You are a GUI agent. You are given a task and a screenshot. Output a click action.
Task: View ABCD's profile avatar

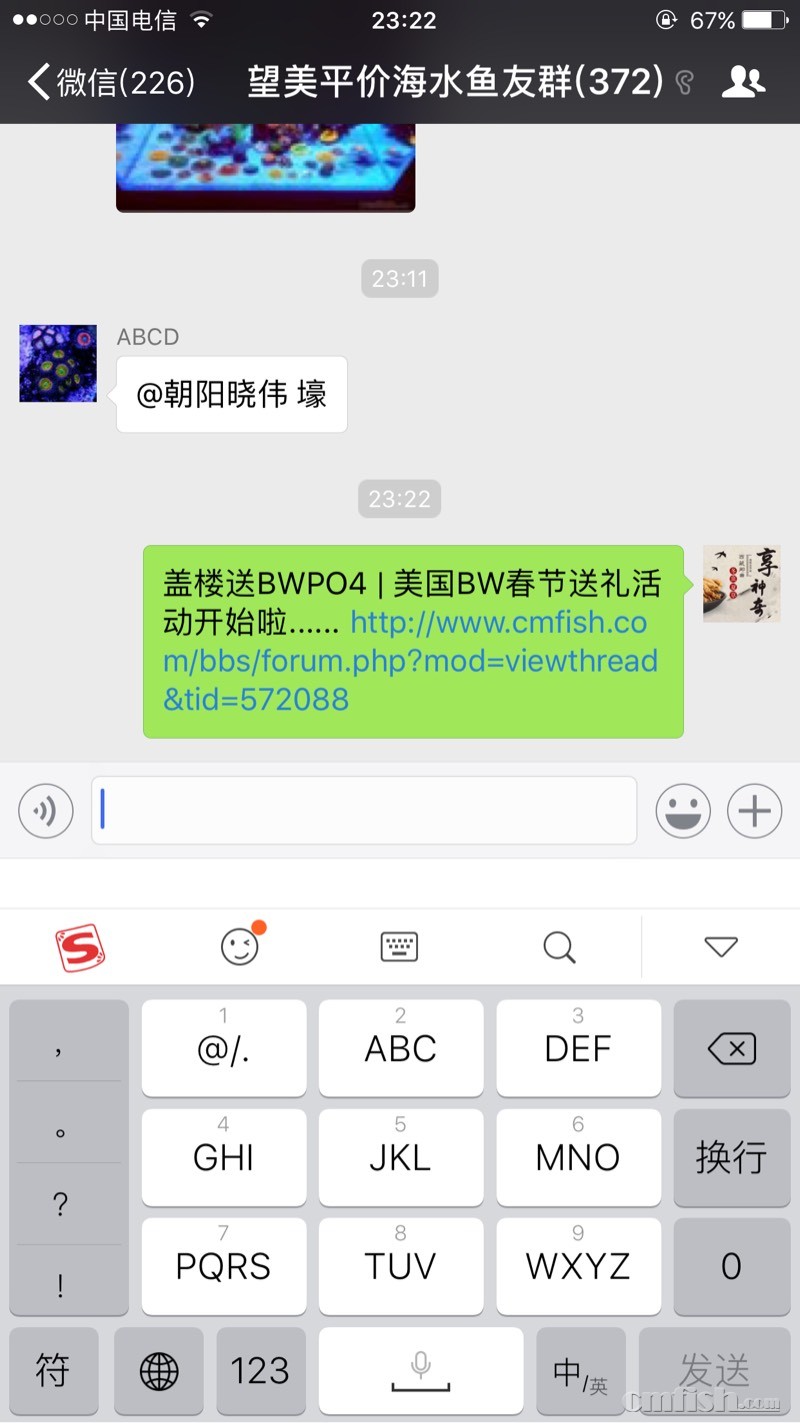pos(58,363)
